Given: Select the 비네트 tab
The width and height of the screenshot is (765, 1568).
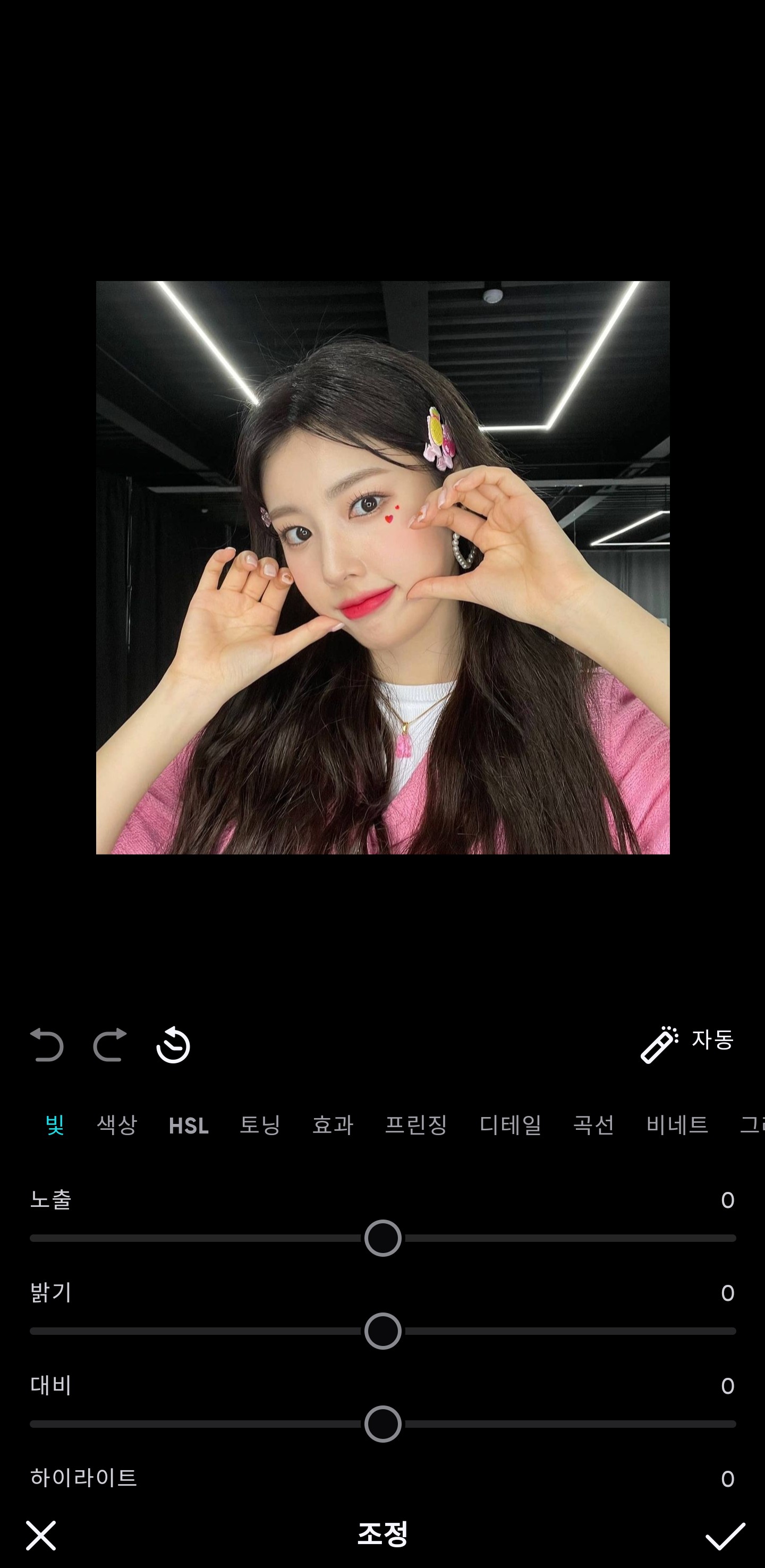Looking at the screenshot, I should [x=677, y=1125].
